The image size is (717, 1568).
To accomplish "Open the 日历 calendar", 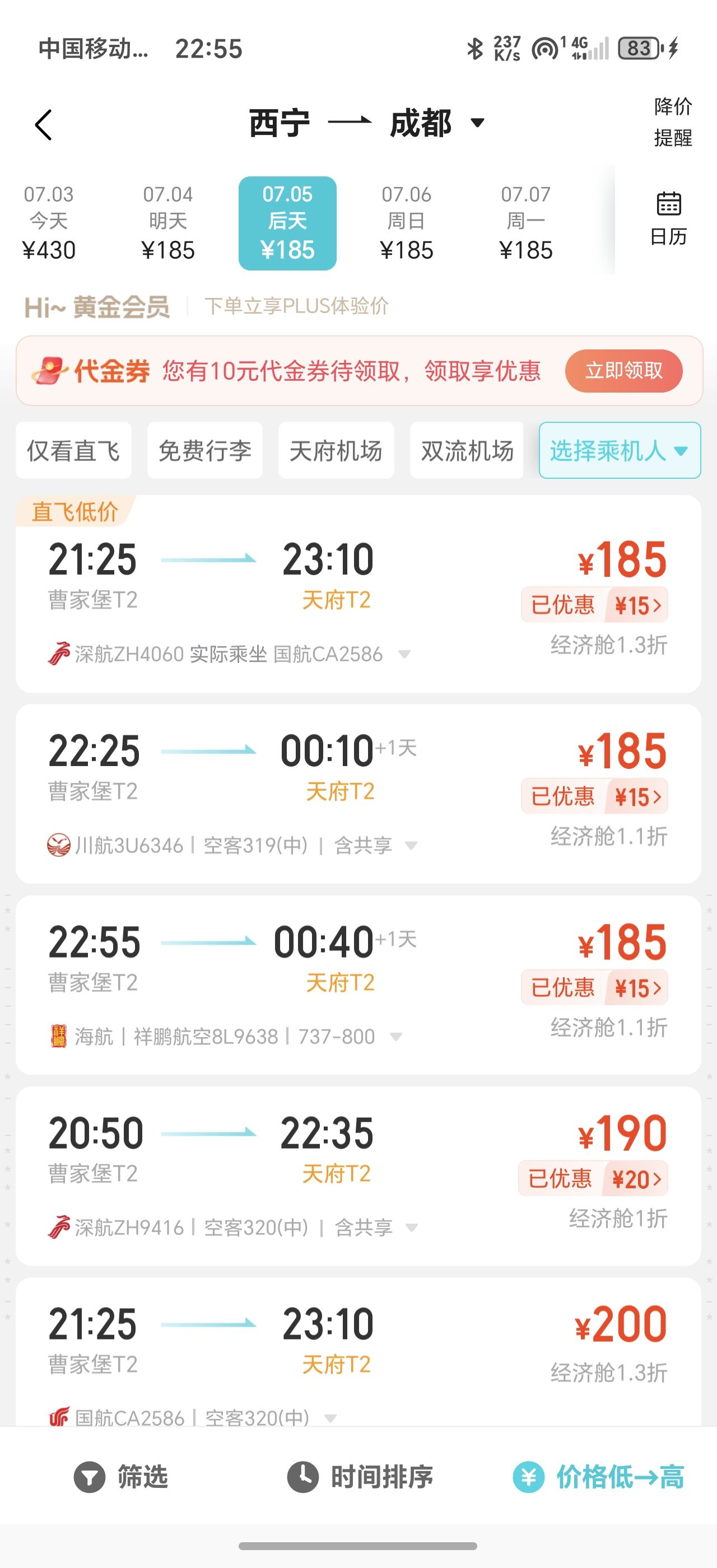I will coord(668,219).
